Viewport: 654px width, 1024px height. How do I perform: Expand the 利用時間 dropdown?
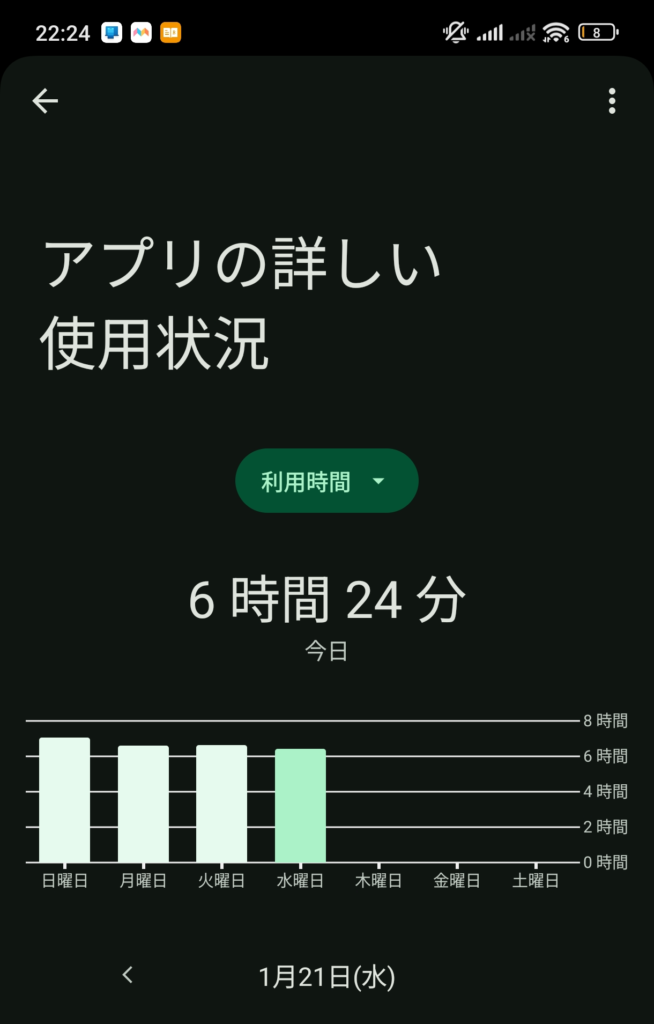[x=326, y=481]
